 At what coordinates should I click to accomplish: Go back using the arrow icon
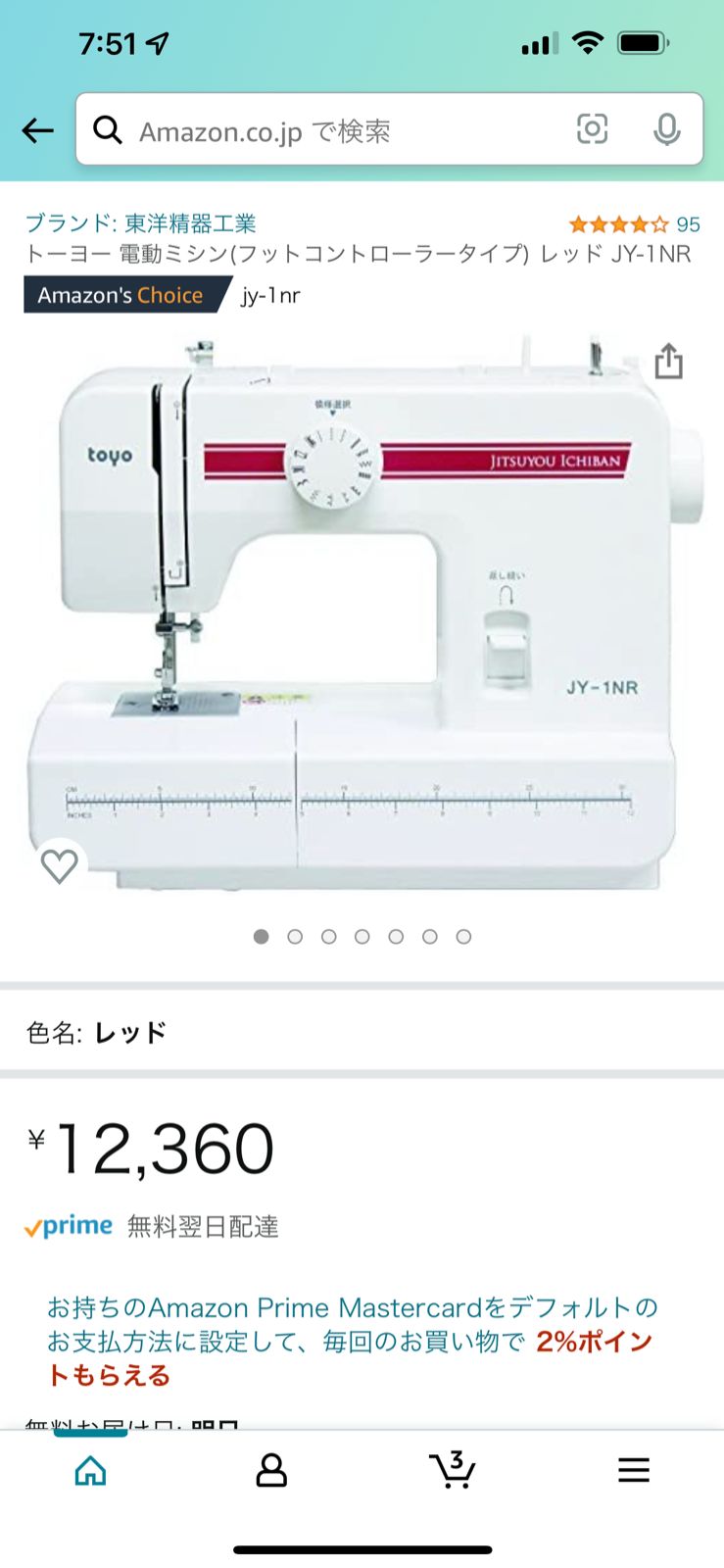click(37, 129)
